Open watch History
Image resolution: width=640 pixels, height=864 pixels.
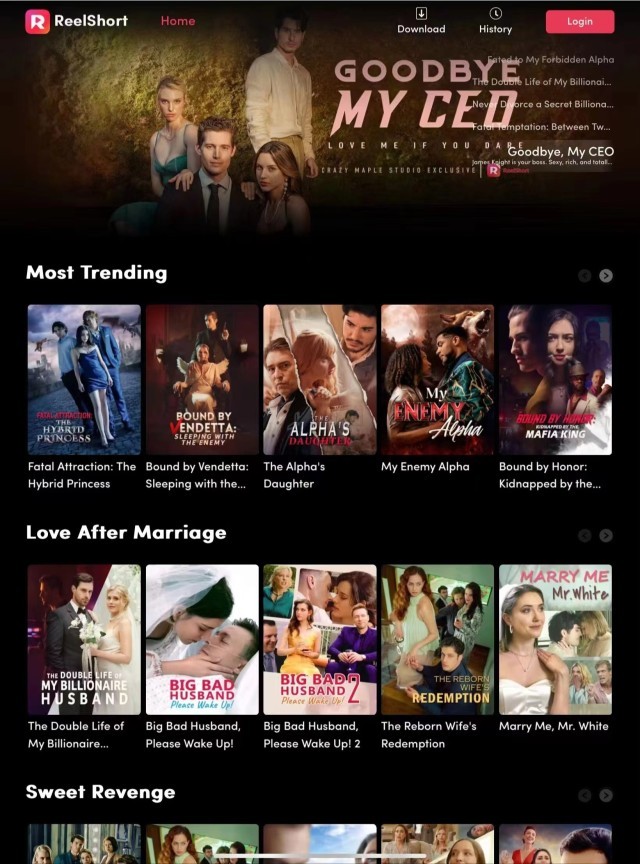495,20
